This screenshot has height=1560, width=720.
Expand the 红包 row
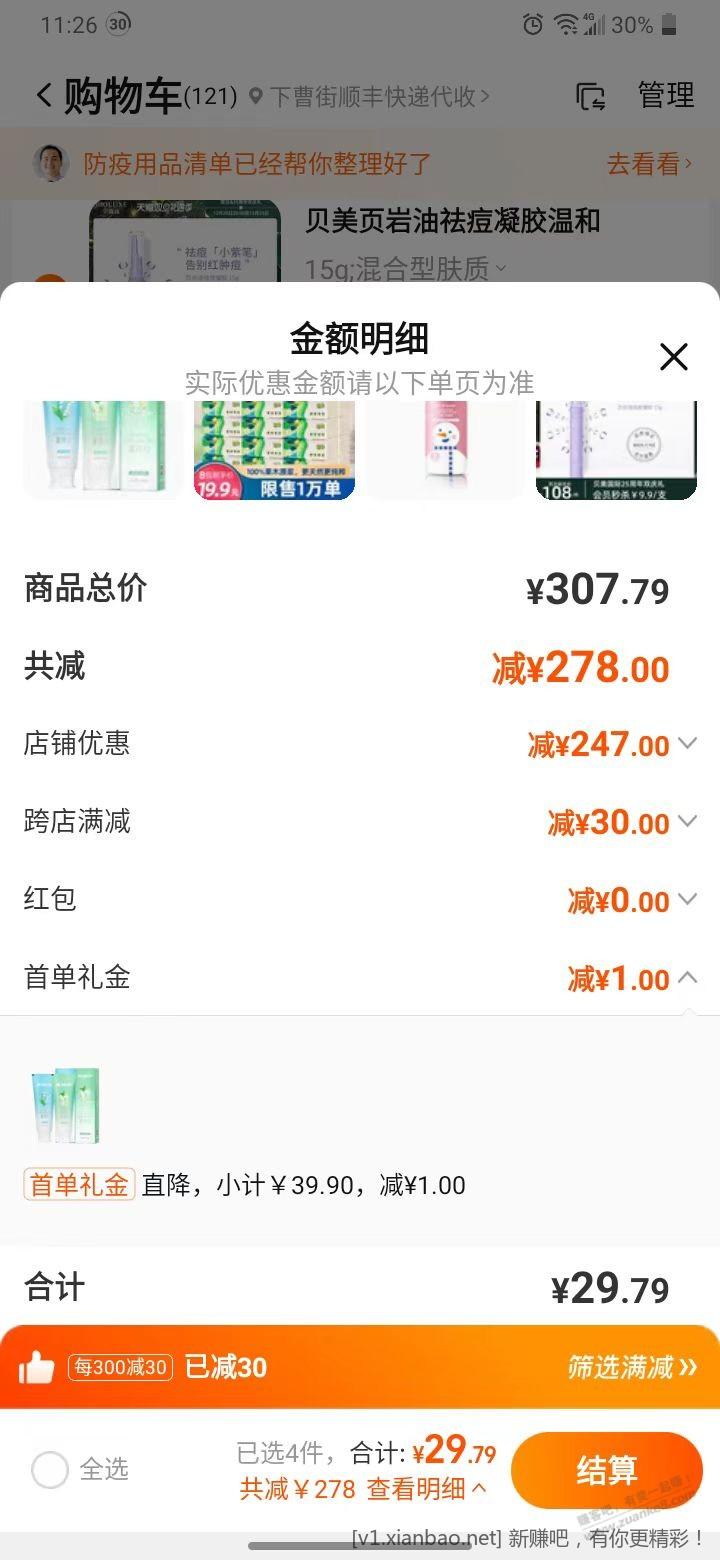click(x=687, y=899)
